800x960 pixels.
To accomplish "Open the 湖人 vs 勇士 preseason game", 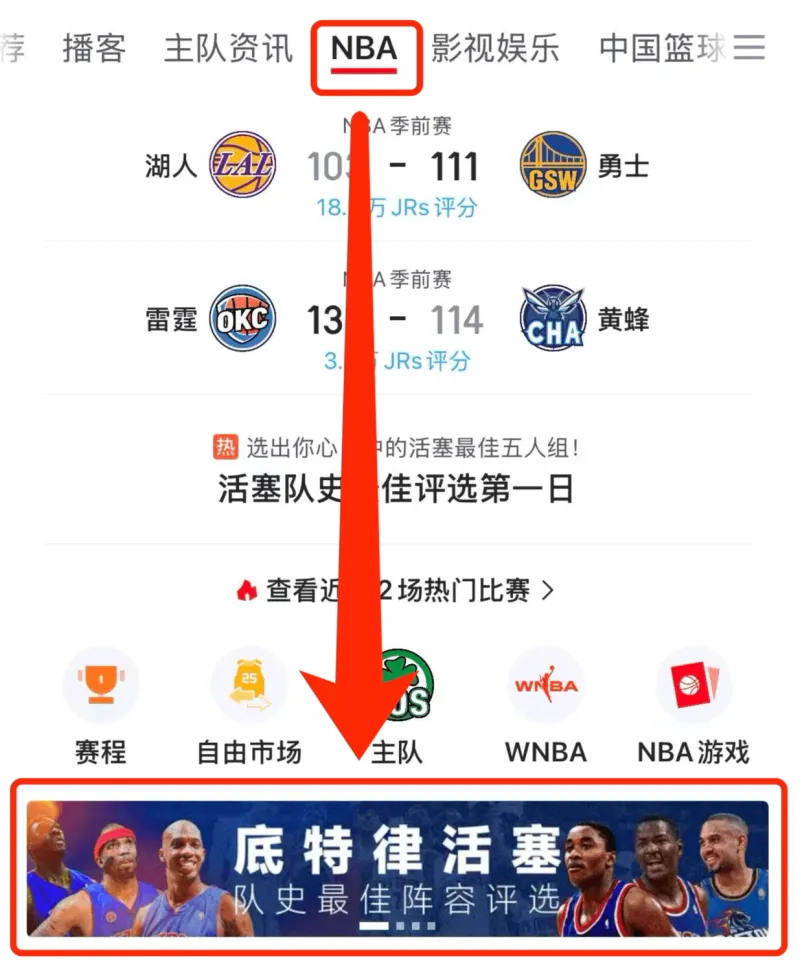I will coord(397,166).
